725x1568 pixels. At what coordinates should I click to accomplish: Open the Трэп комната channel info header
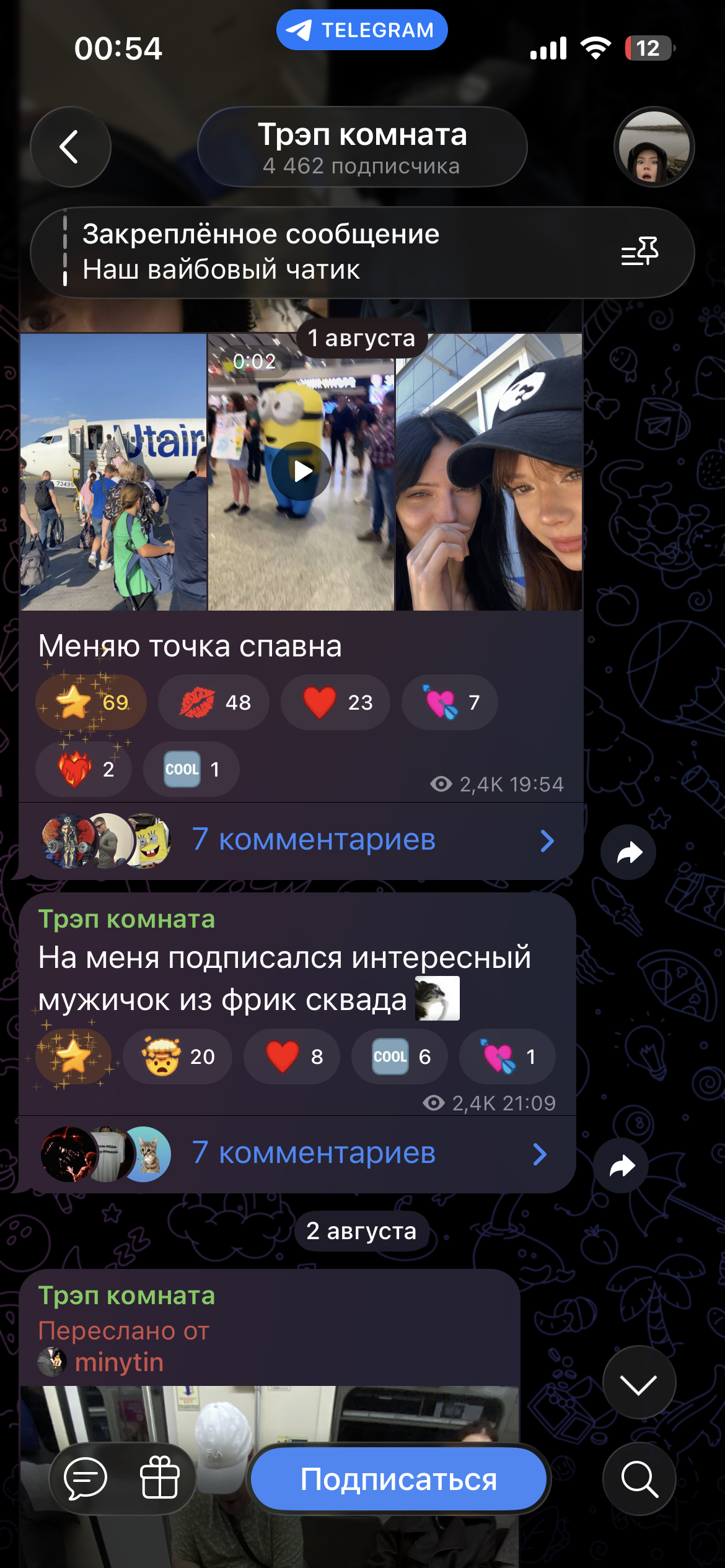click(x=362, y=147)
